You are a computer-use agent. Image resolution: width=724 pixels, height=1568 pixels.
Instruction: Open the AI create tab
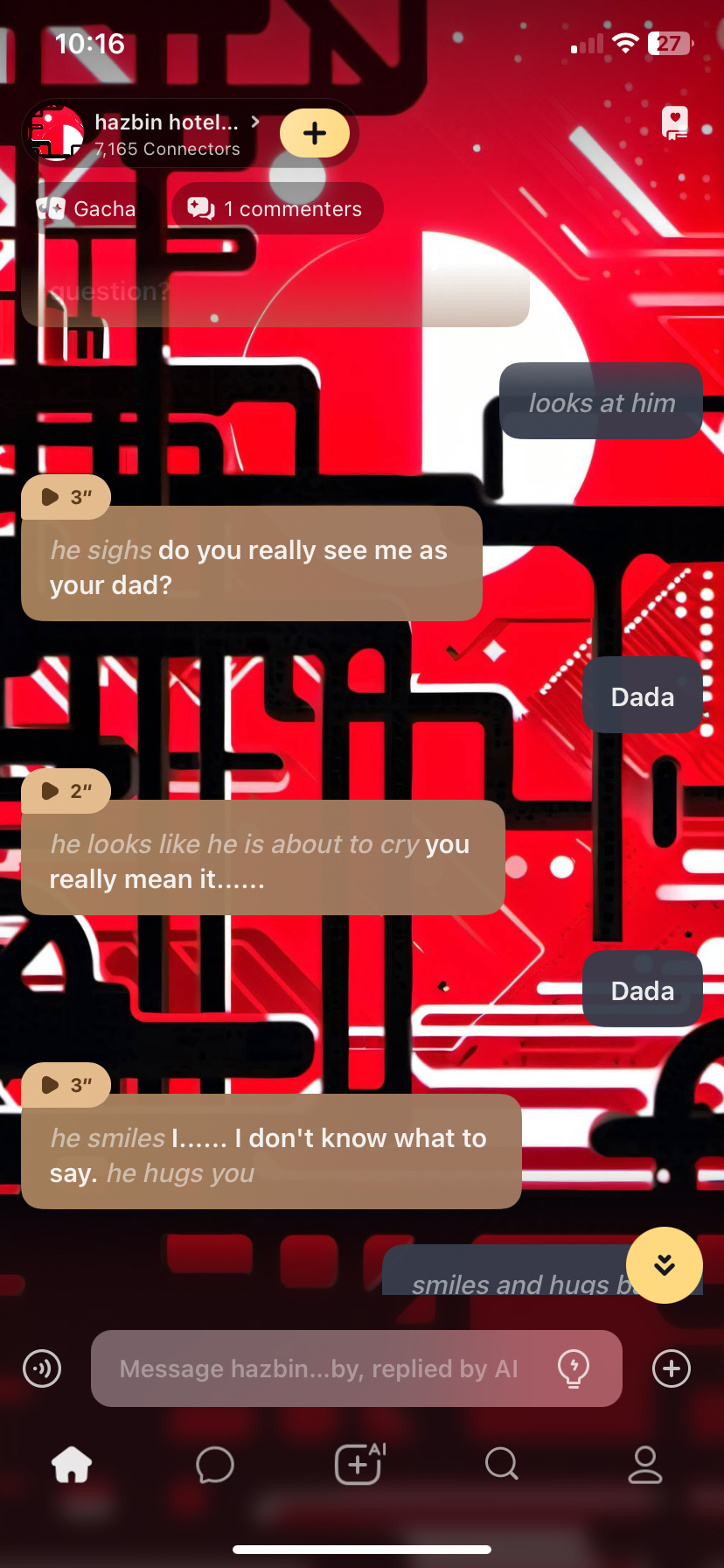[x=359, y=1464]
